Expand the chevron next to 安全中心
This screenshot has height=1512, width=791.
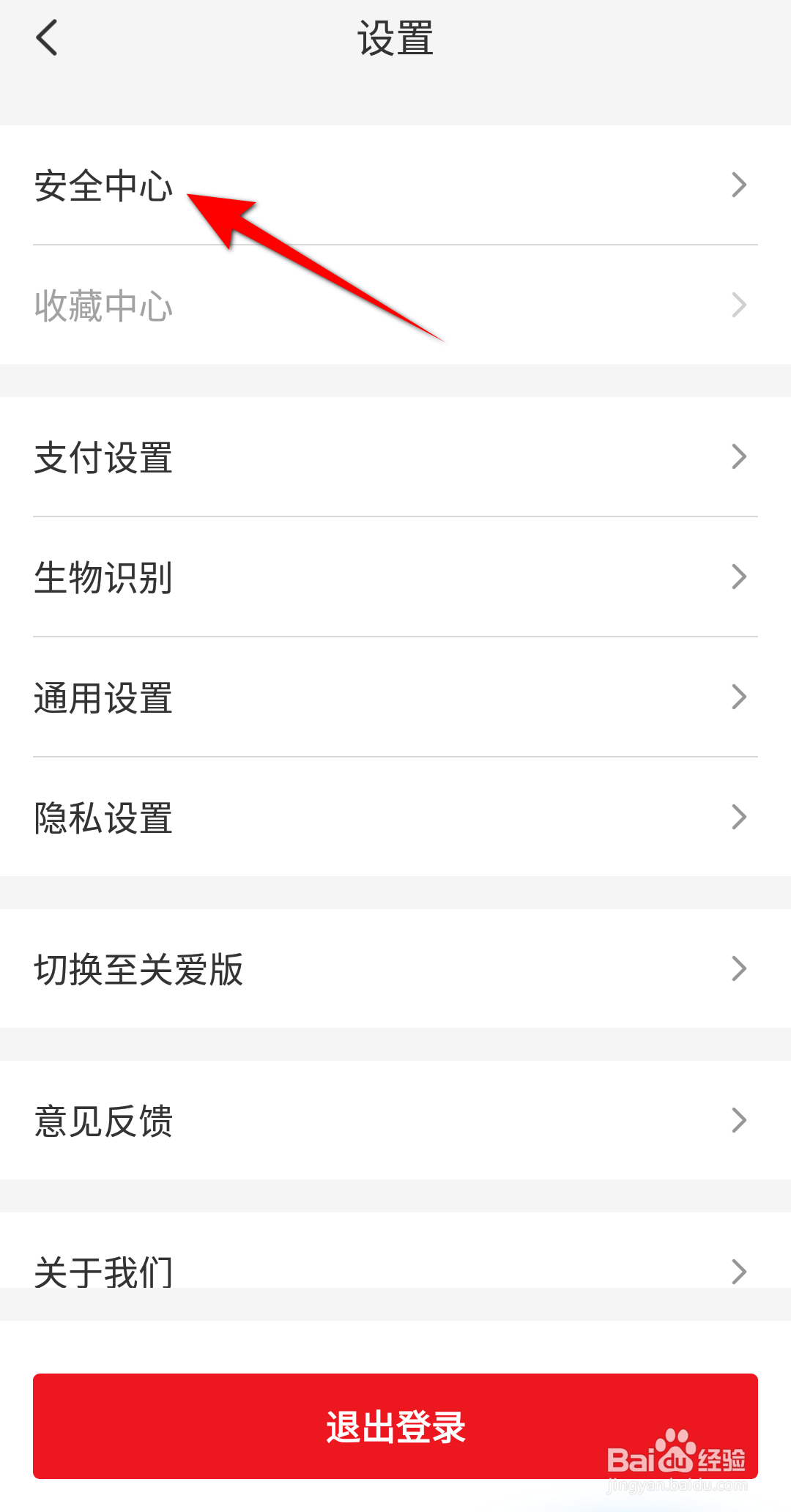pyautogui.click(x=738, y=185)
